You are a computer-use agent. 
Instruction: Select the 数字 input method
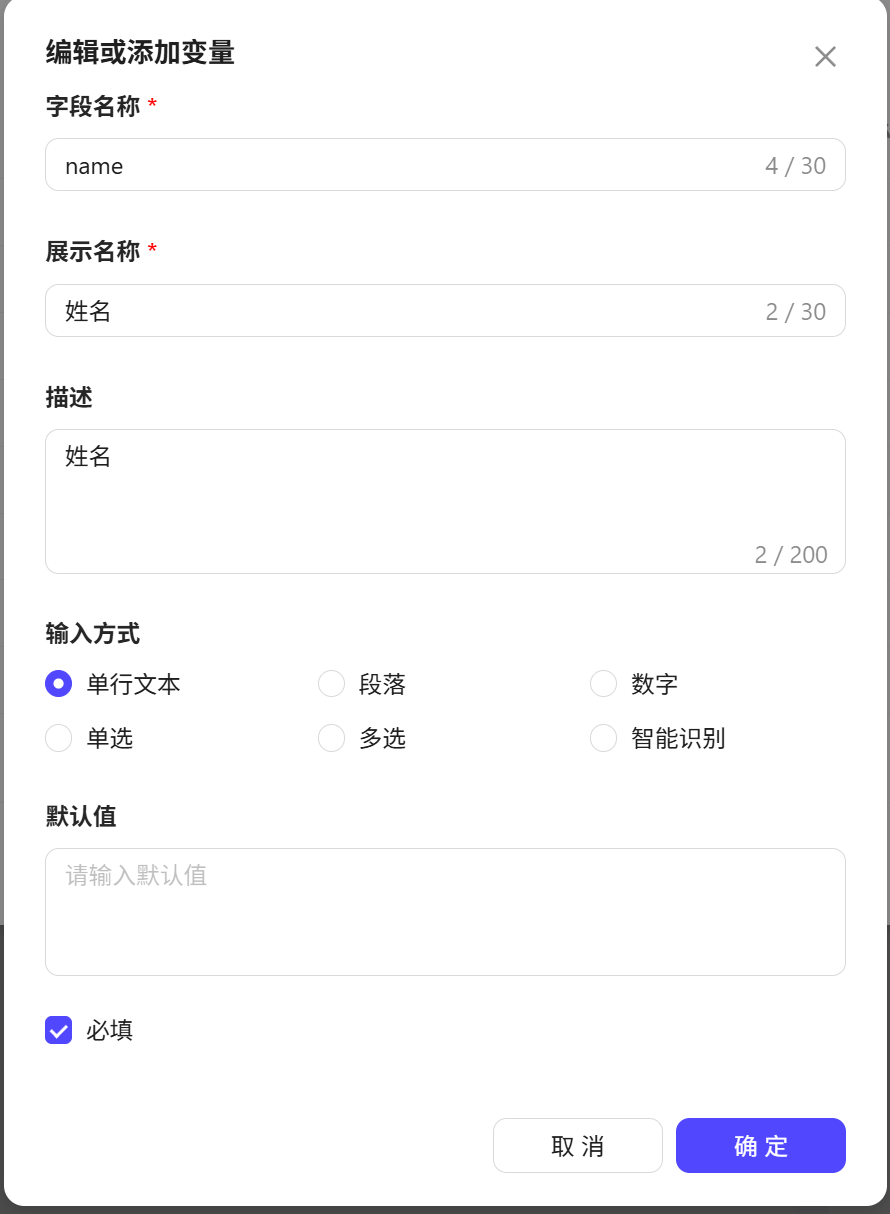(x=604, y=683)
